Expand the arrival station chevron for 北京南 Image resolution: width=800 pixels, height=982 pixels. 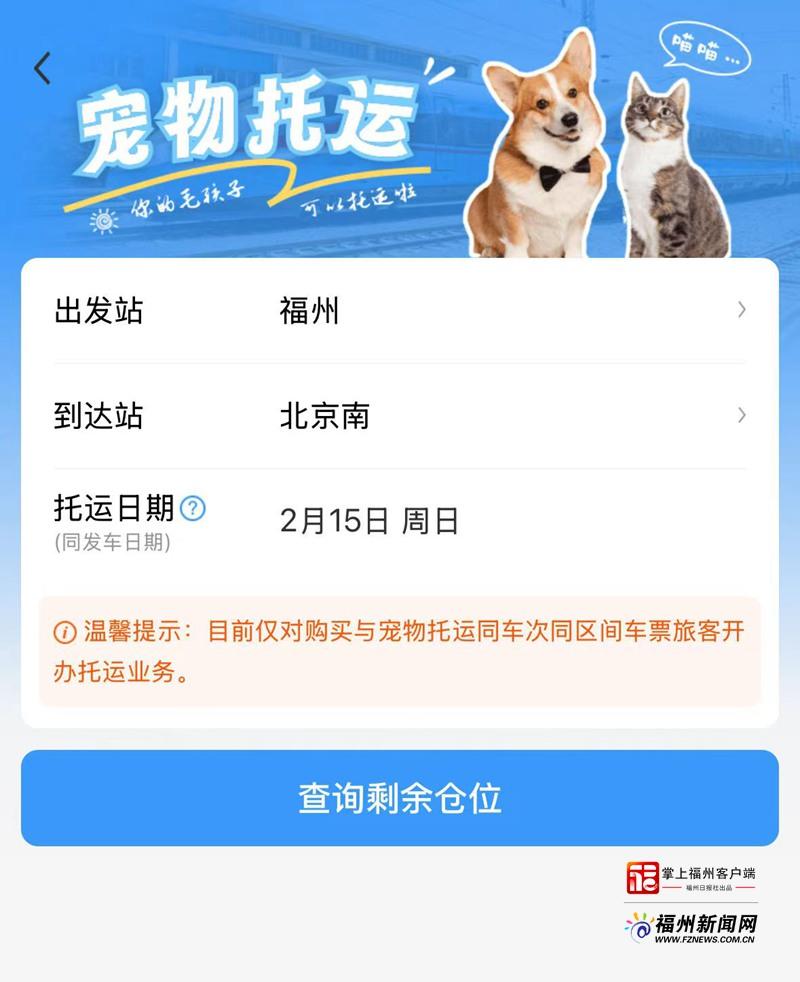click(x=741, y=414)
